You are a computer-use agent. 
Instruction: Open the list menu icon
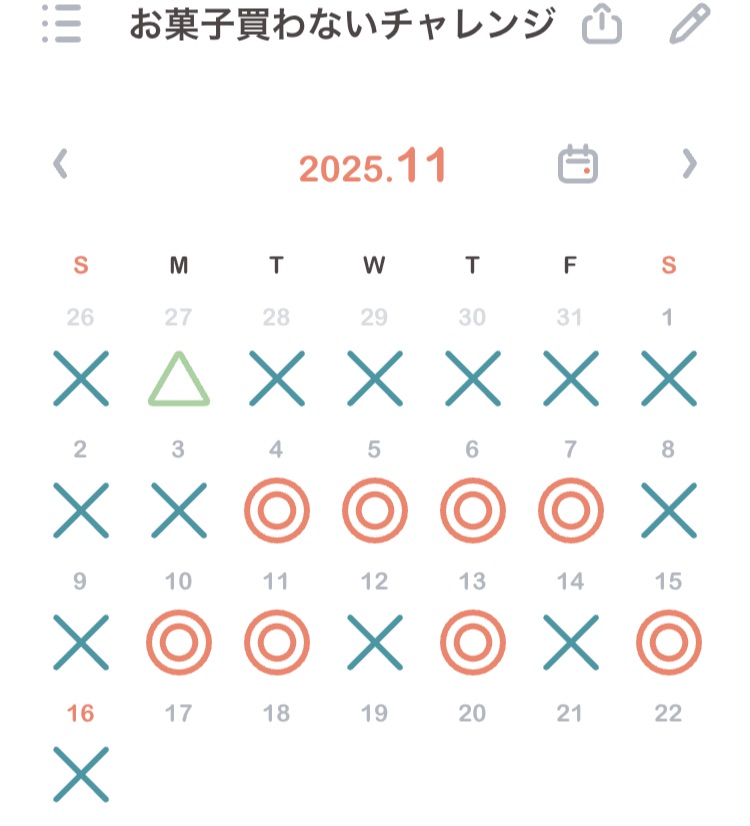pos(62,24)
